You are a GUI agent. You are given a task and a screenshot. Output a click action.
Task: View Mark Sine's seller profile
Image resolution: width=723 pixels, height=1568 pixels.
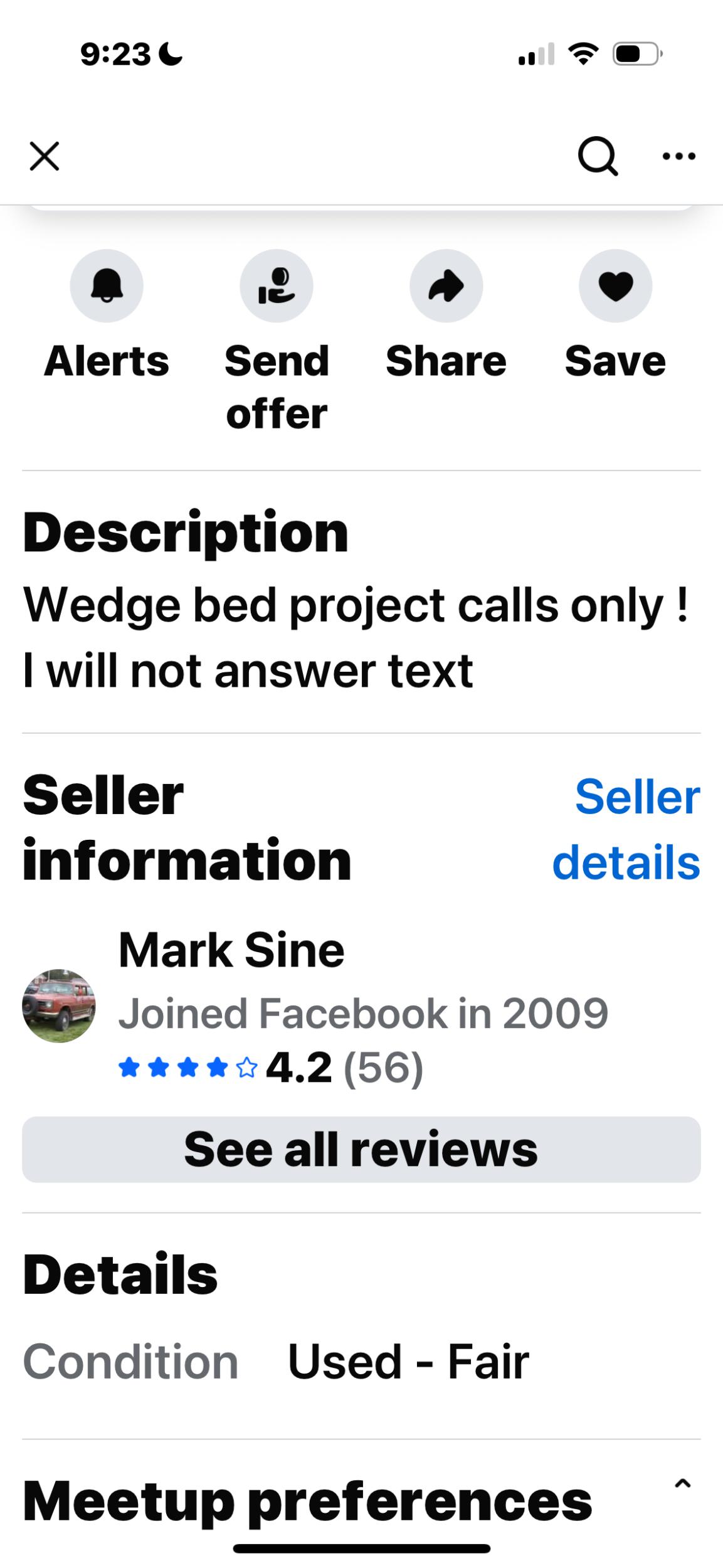(231, 950)
